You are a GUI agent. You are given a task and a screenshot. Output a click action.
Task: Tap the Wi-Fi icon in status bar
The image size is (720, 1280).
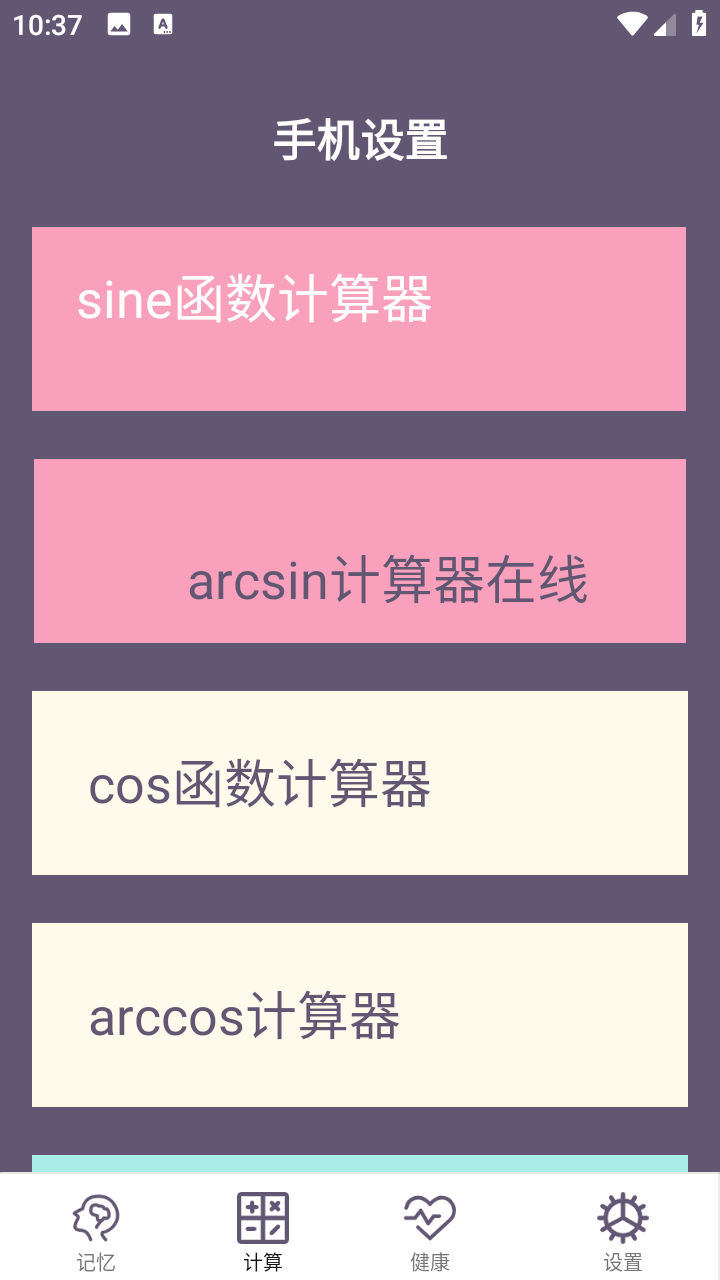point(631,24)
